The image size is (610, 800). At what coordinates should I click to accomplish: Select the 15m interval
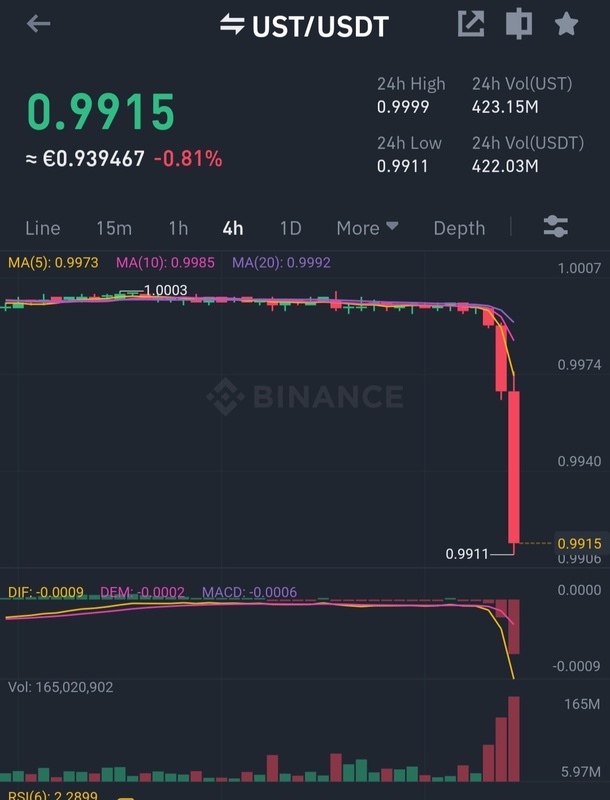(113, 228)
